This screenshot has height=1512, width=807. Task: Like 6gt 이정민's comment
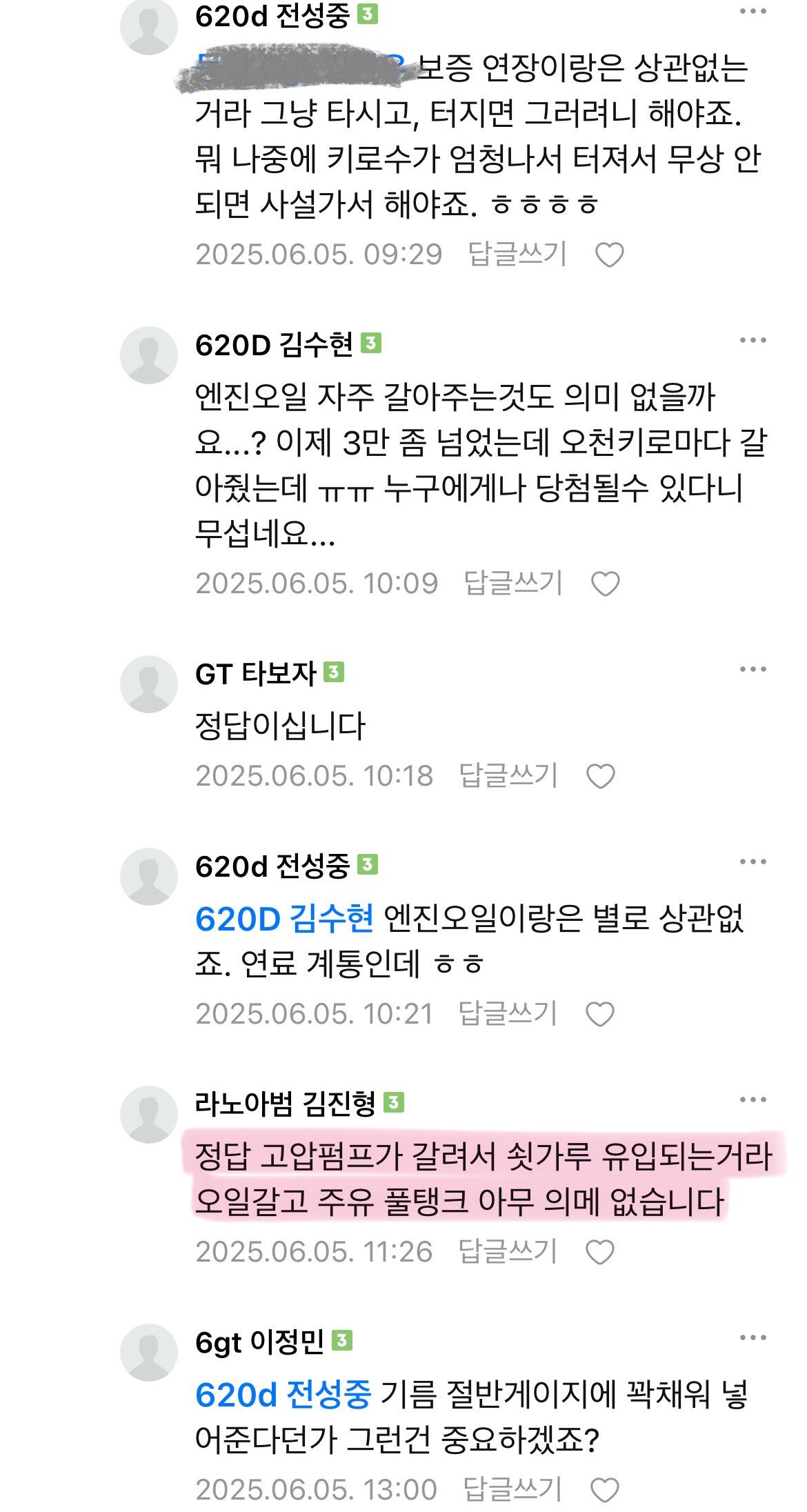click(x=605, y=1491)
